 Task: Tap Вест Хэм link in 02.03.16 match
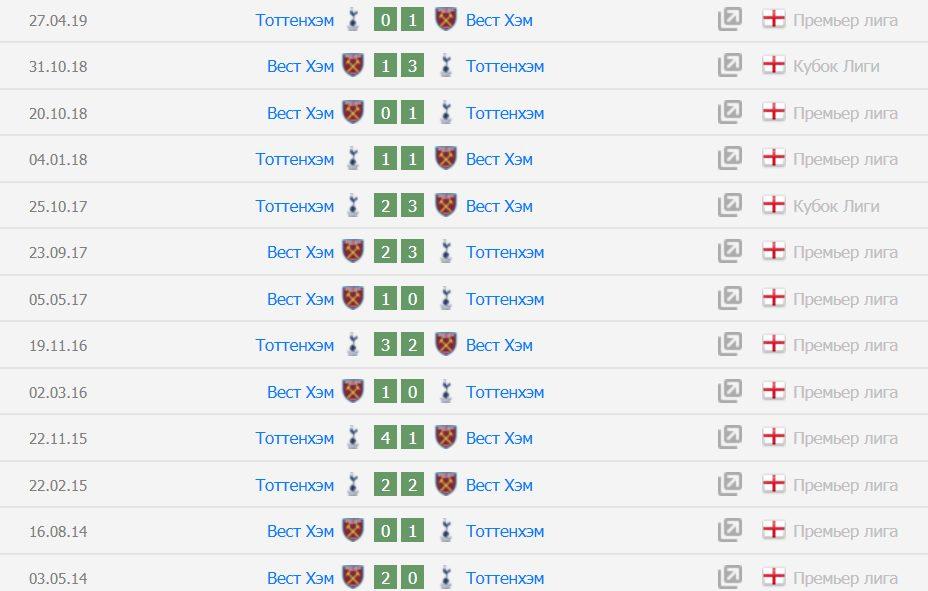pos(300,392)
